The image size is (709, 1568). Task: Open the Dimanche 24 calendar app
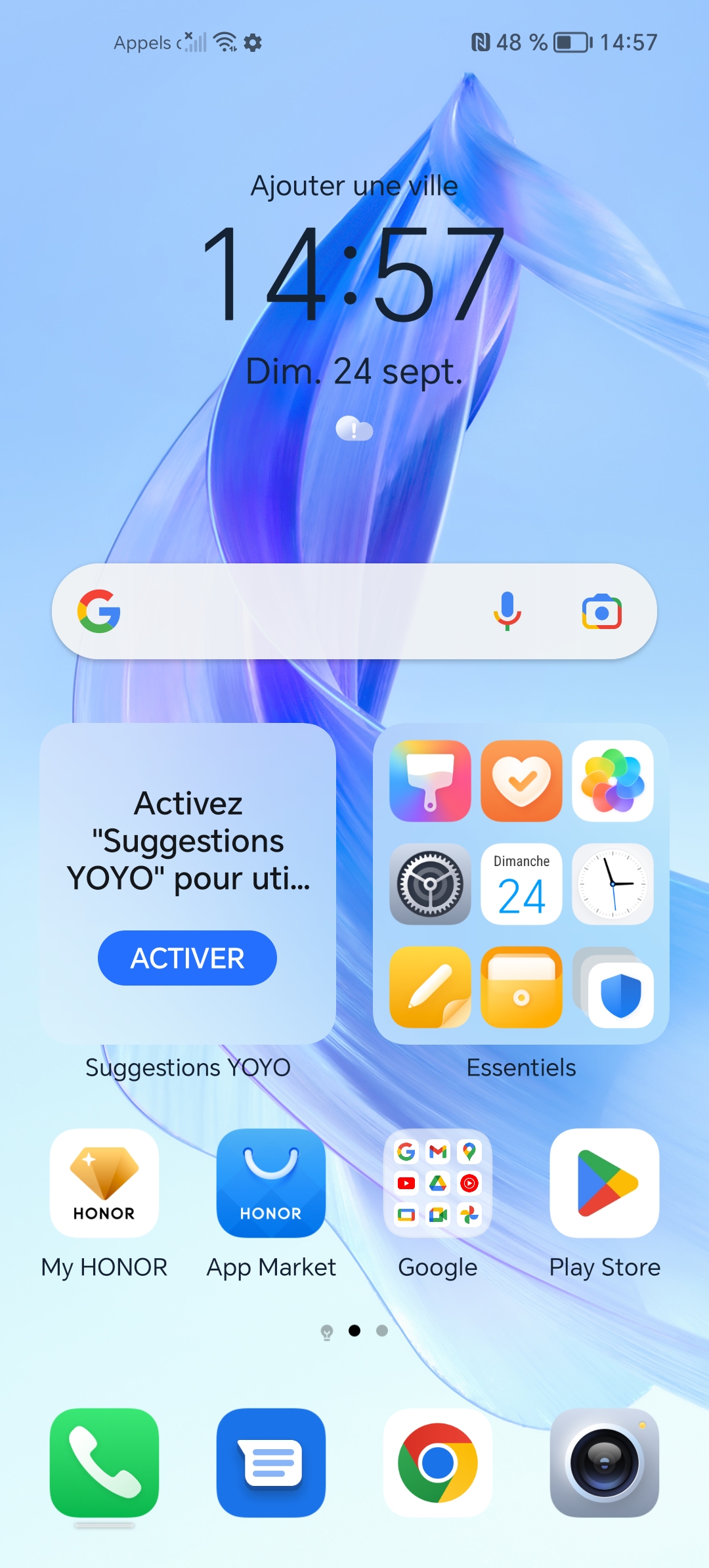pyautogui.click(x=521, y=884)
